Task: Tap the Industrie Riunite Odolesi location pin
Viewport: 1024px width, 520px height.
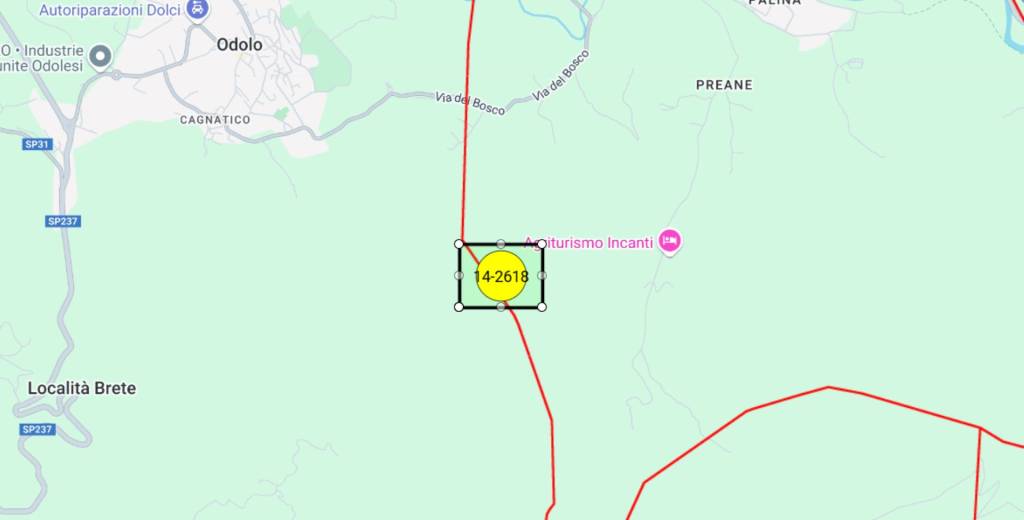Action: coord(99,56)
